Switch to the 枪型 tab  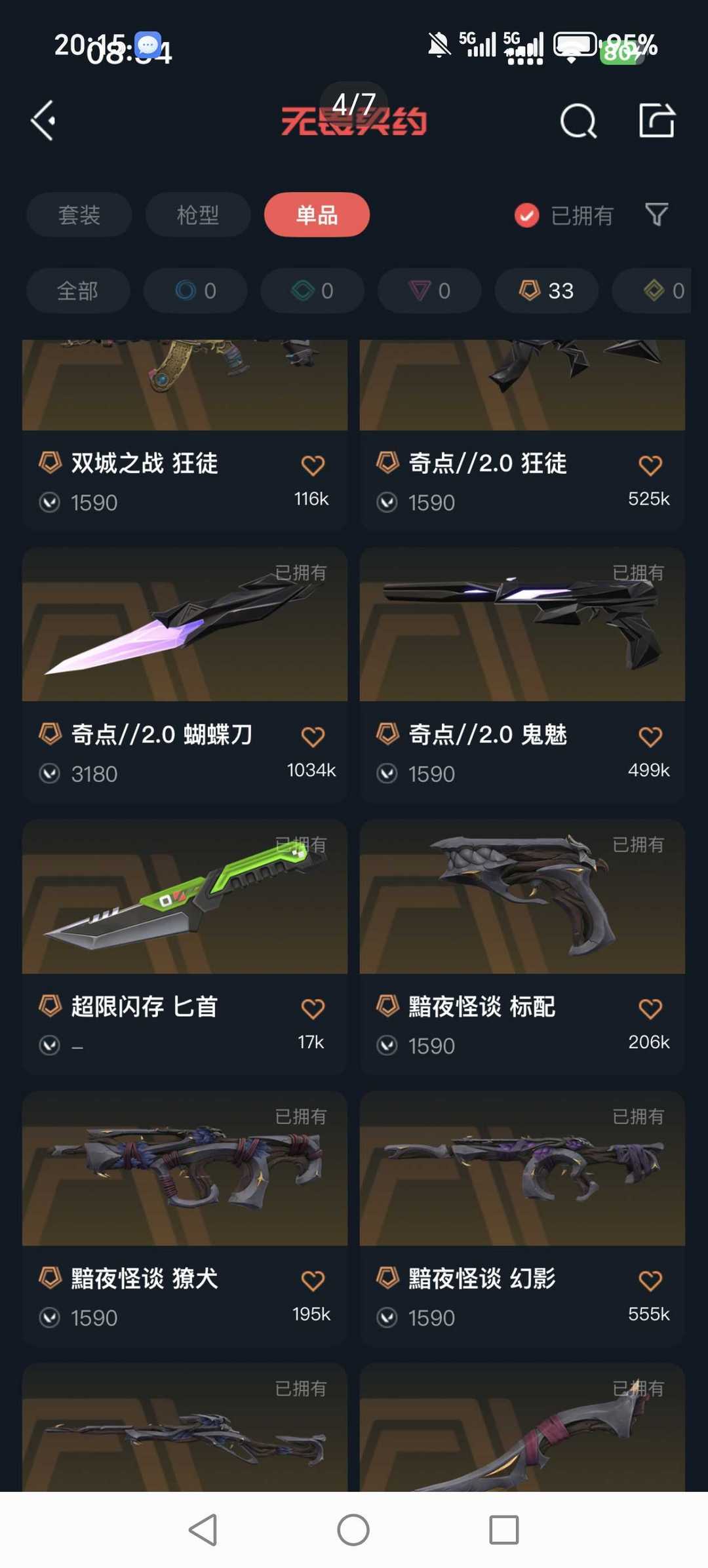(197, 215)
